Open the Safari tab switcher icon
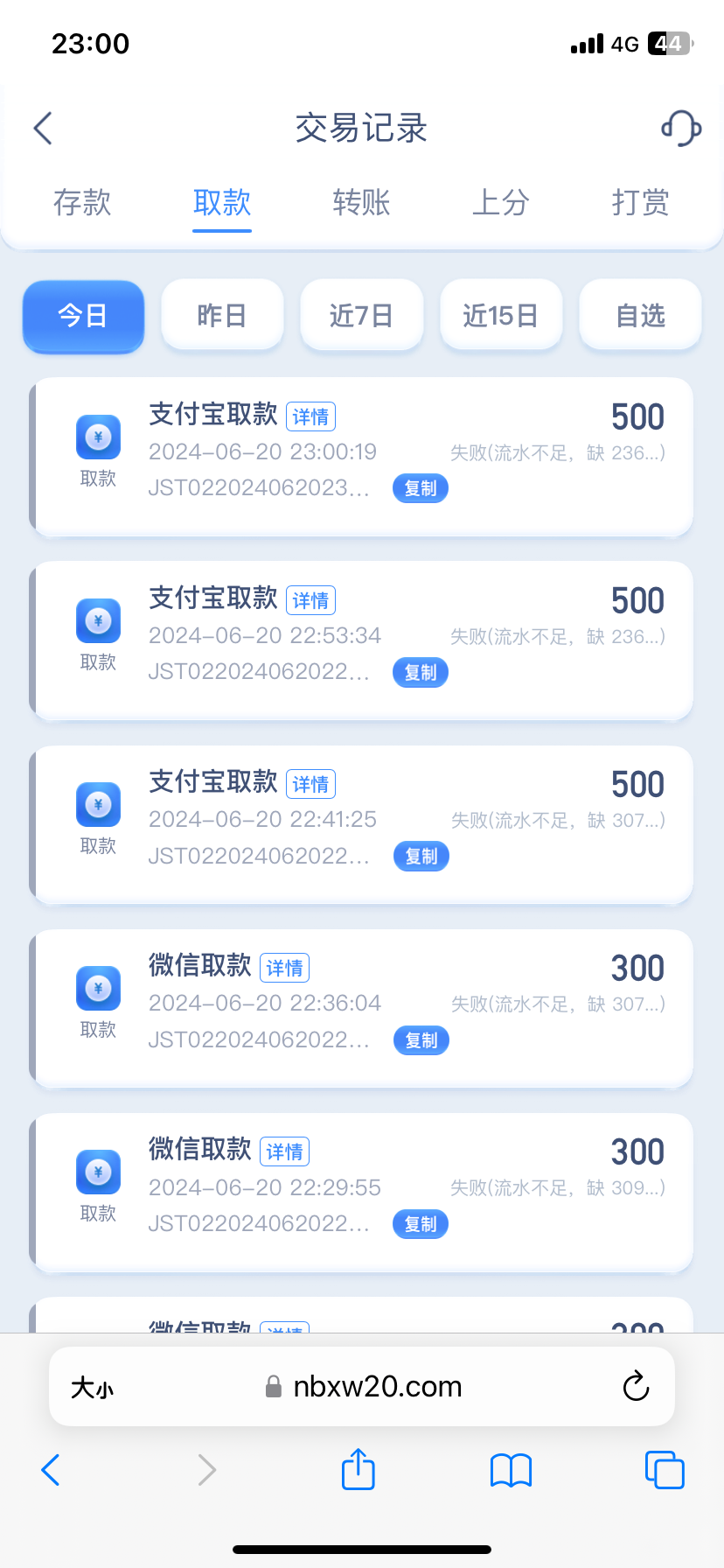Image resolution: width=724 pixels, height=1568 pixels. (x=665, y=1470)
